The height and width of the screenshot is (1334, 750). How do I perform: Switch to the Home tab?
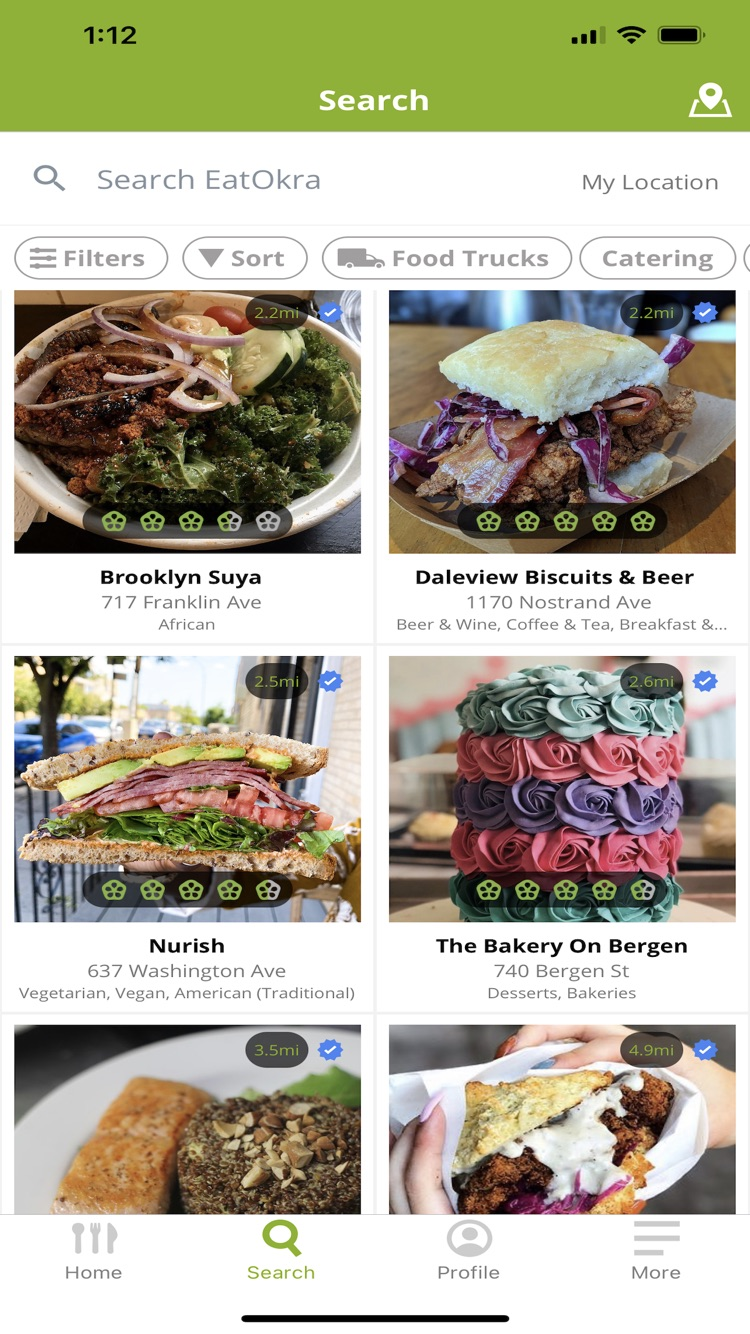coord(94,1250)
